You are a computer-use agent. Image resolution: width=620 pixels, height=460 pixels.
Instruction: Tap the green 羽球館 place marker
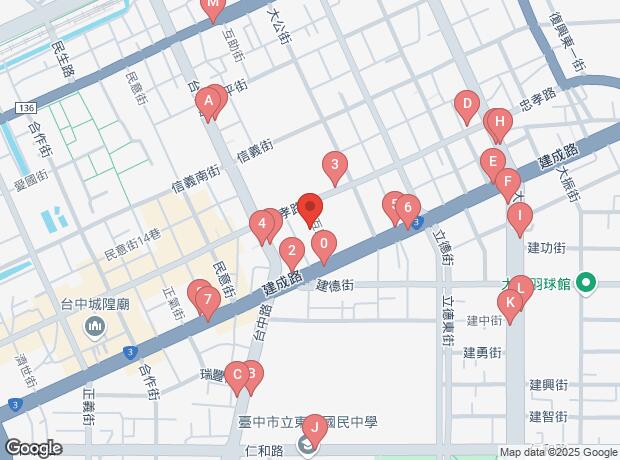click(x=587, y=284)
